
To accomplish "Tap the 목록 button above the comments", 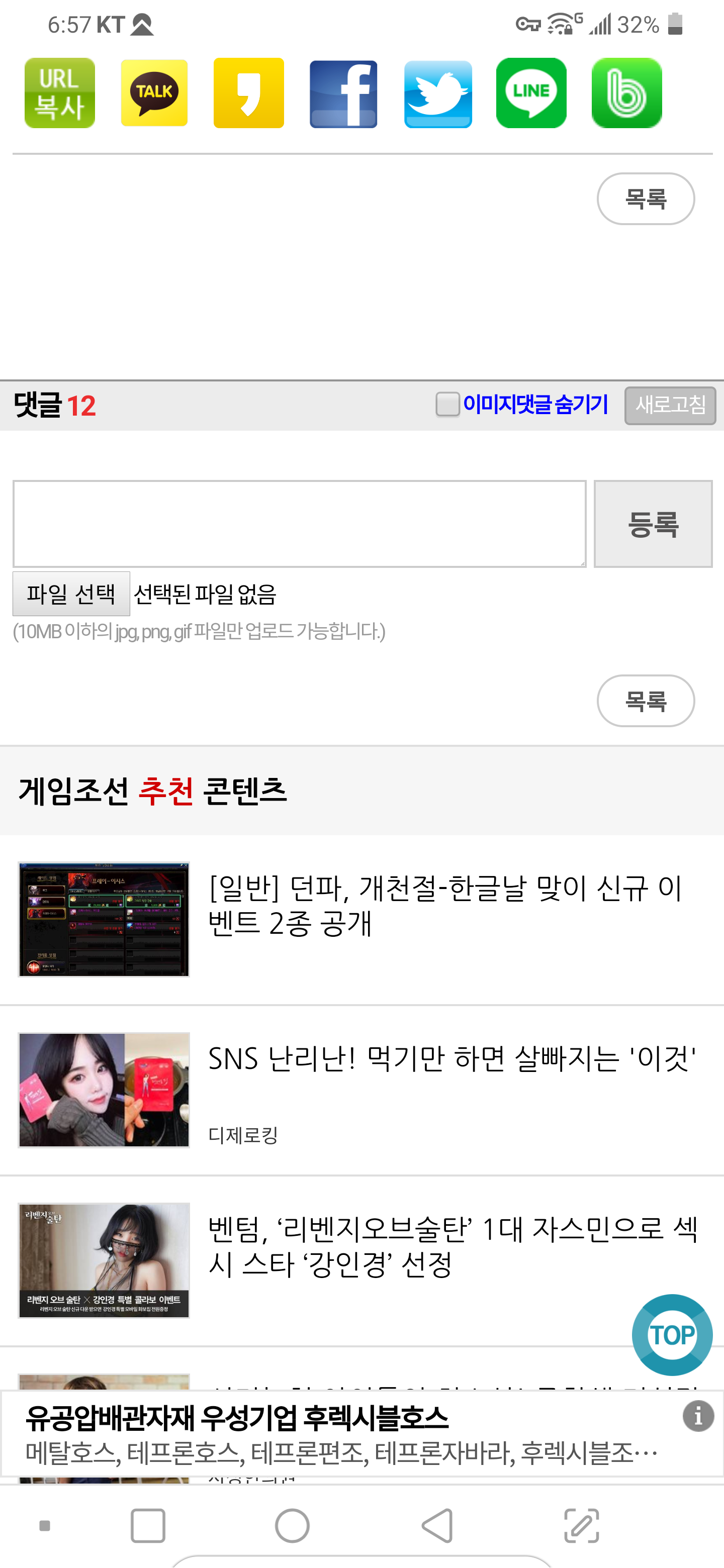I will (645, 199).
